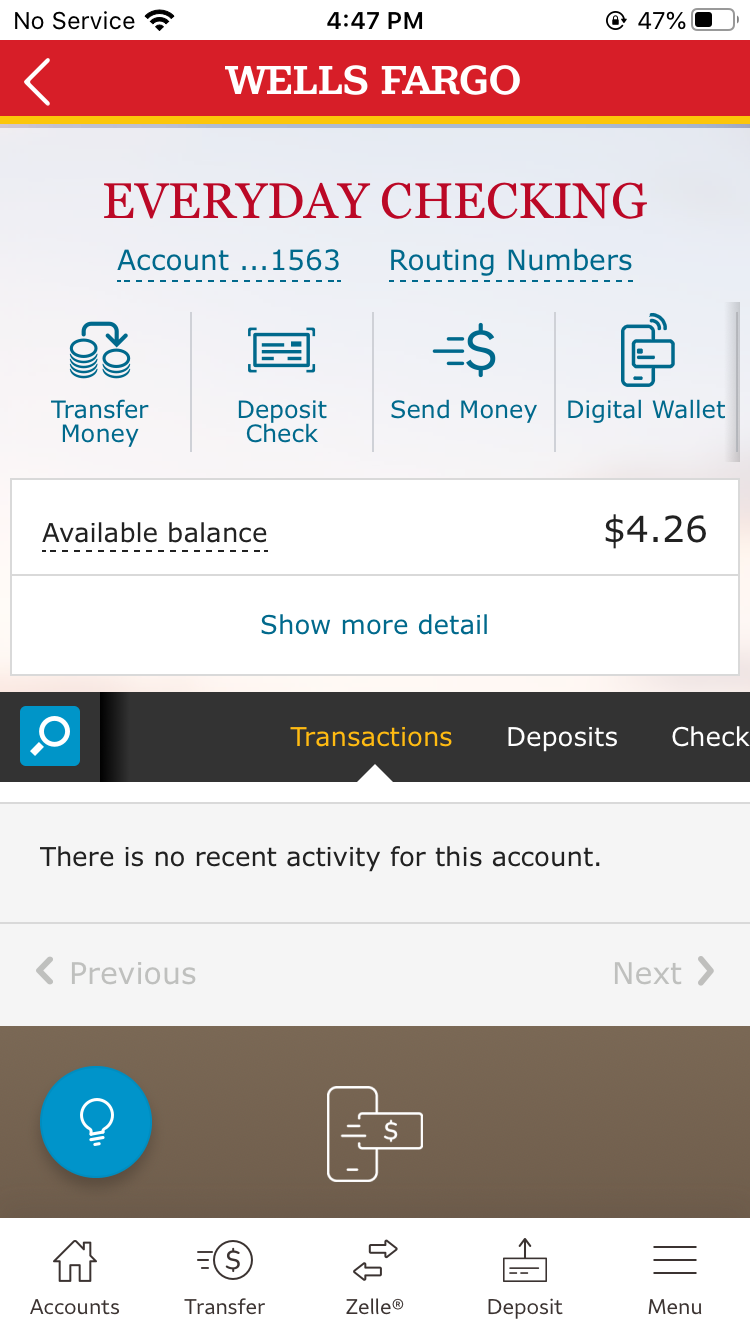750x1334 pixels.
Task: Open the bottom Menu tab
Action: (x=675, y=1278)
